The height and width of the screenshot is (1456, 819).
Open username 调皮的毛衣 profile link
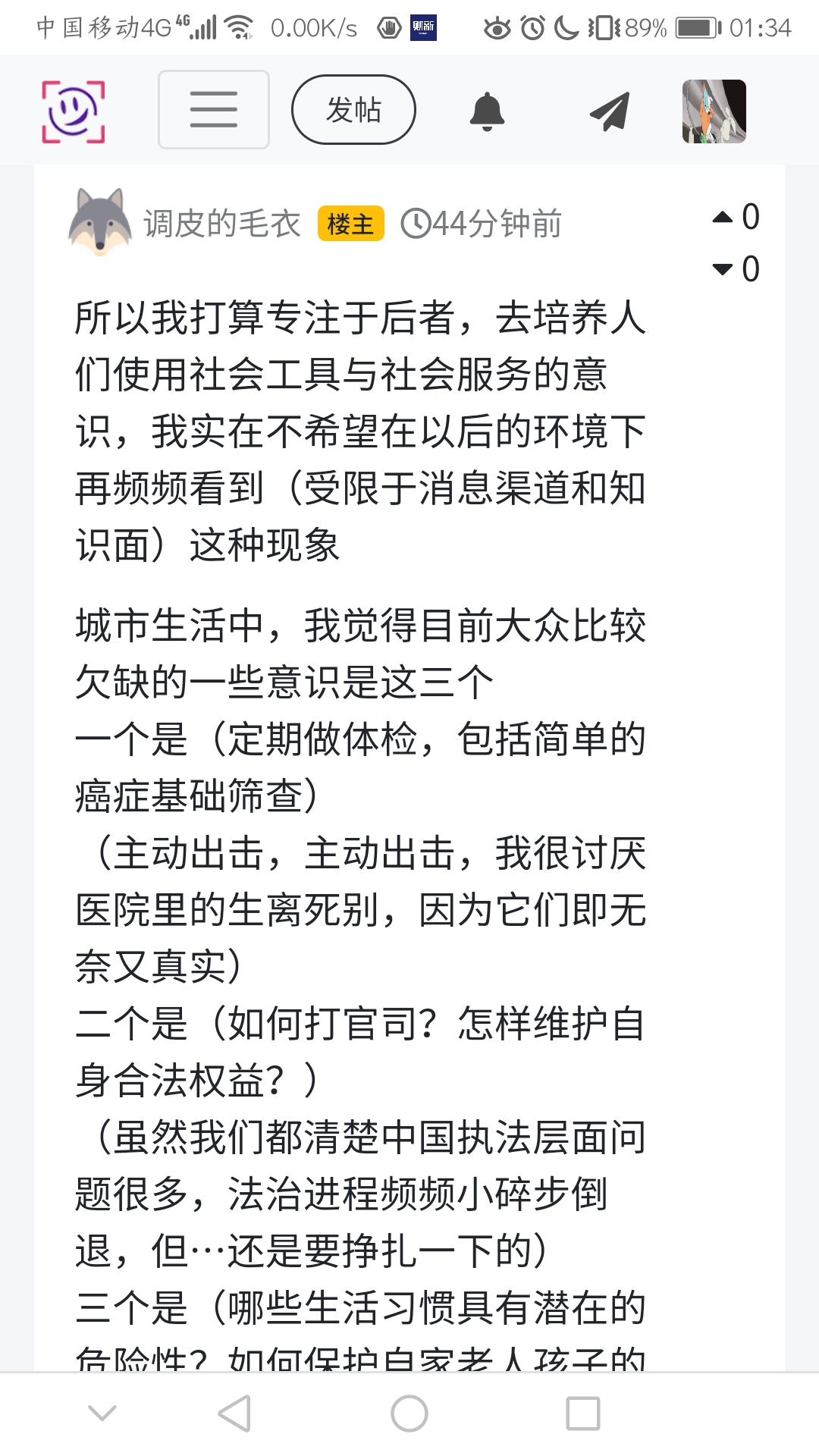[x=222, y=224]
